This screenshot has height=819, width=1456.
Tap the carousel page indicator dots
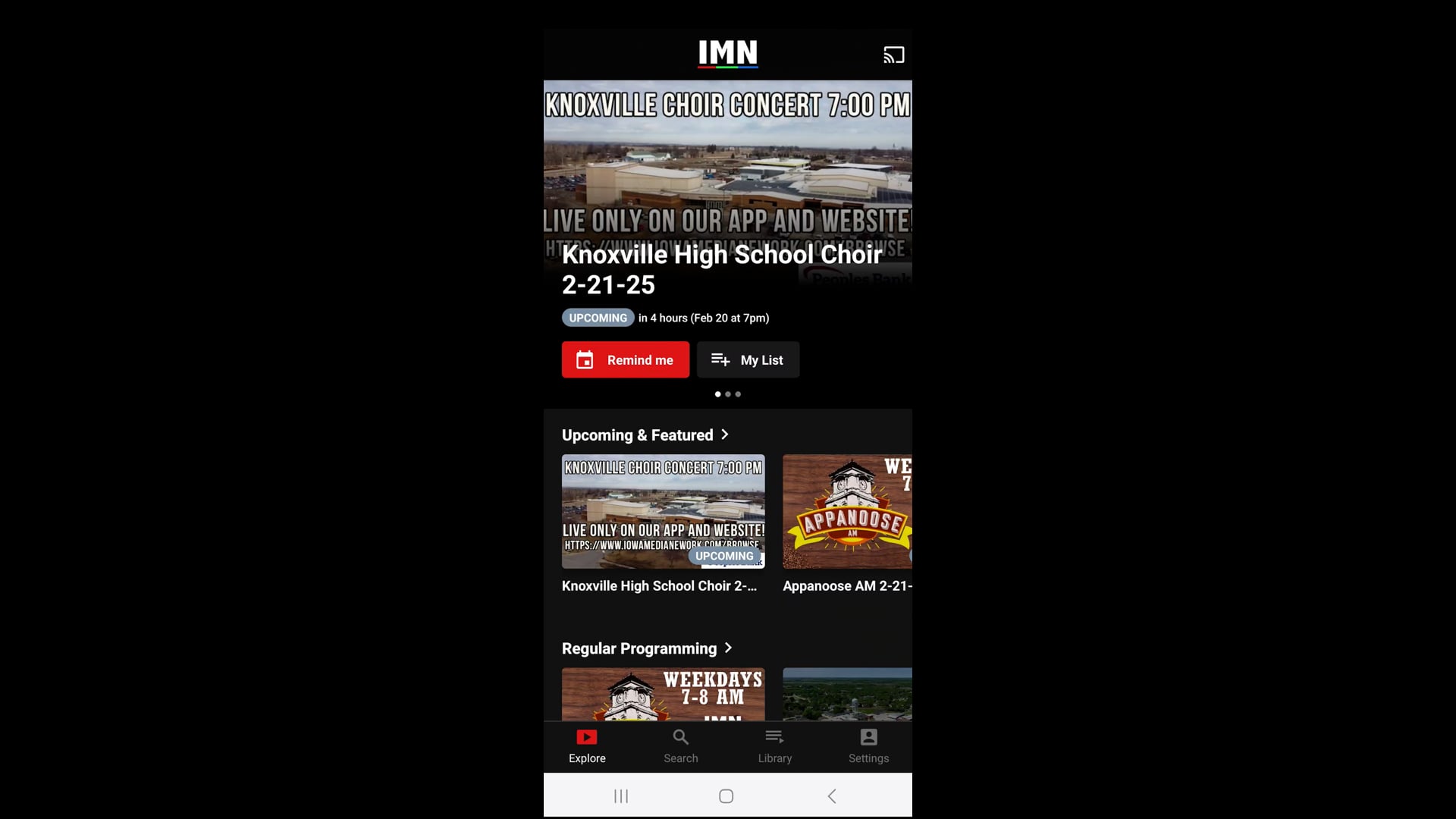[727, 394]
